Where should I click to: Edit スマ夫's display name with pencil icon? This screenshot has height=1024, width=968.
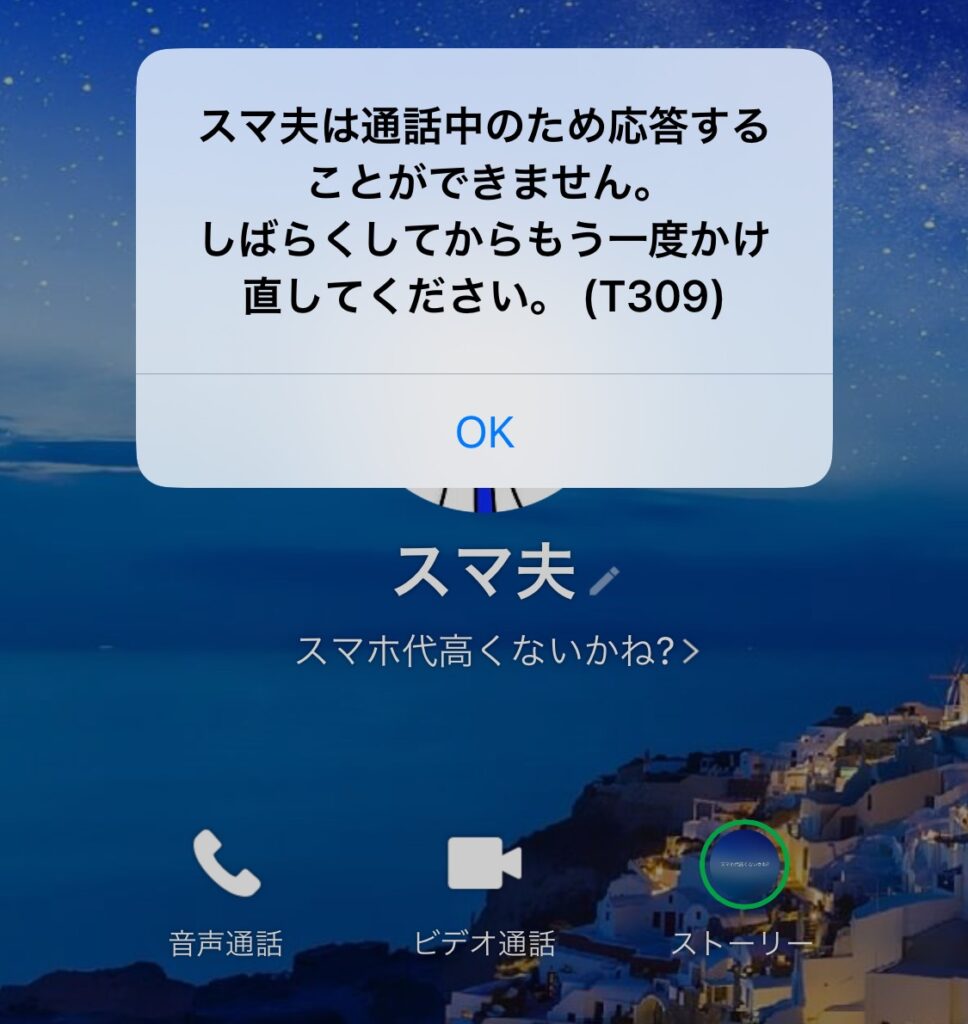[x=605, y=580]
